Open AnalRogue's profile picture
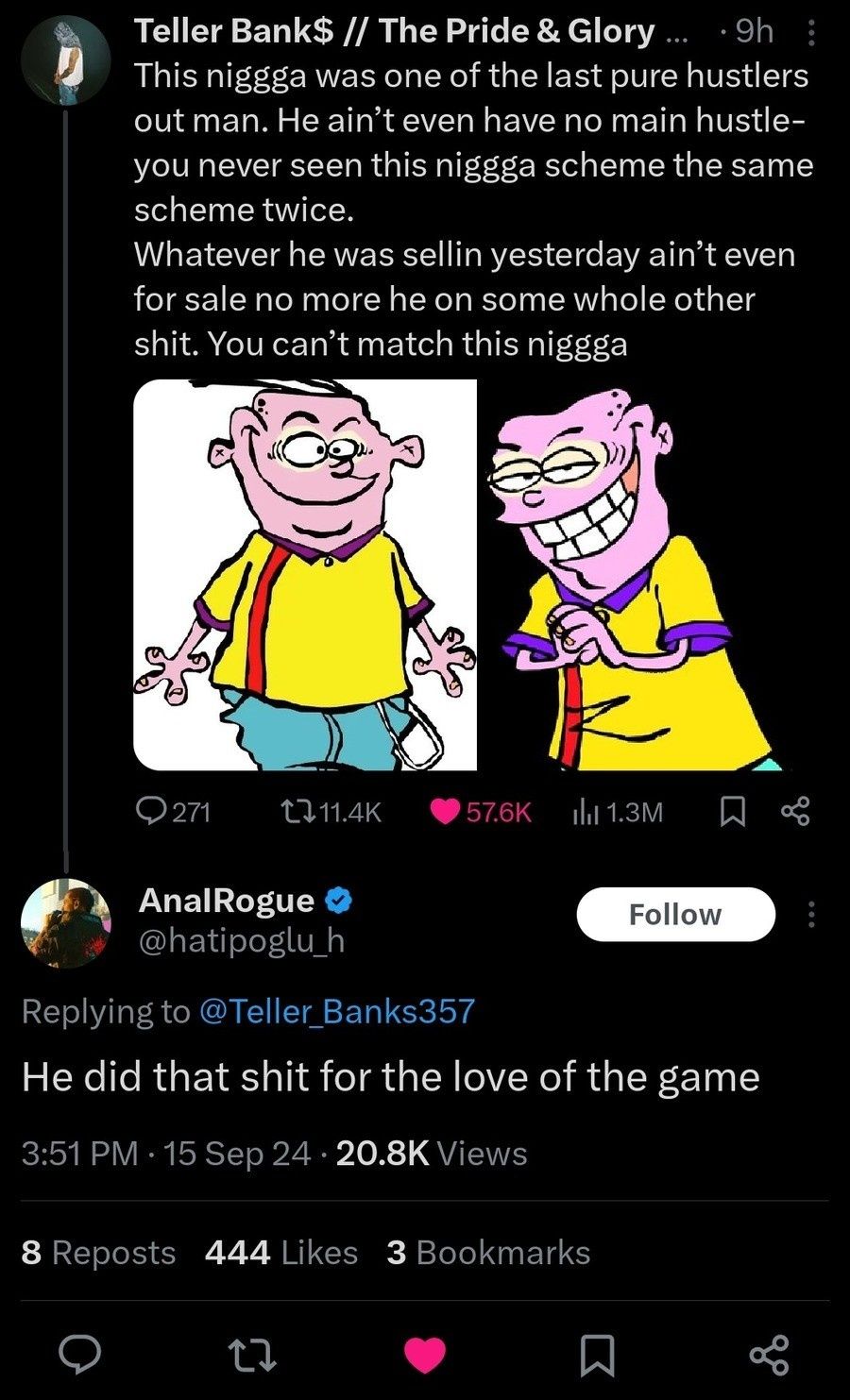 [66, 923]
